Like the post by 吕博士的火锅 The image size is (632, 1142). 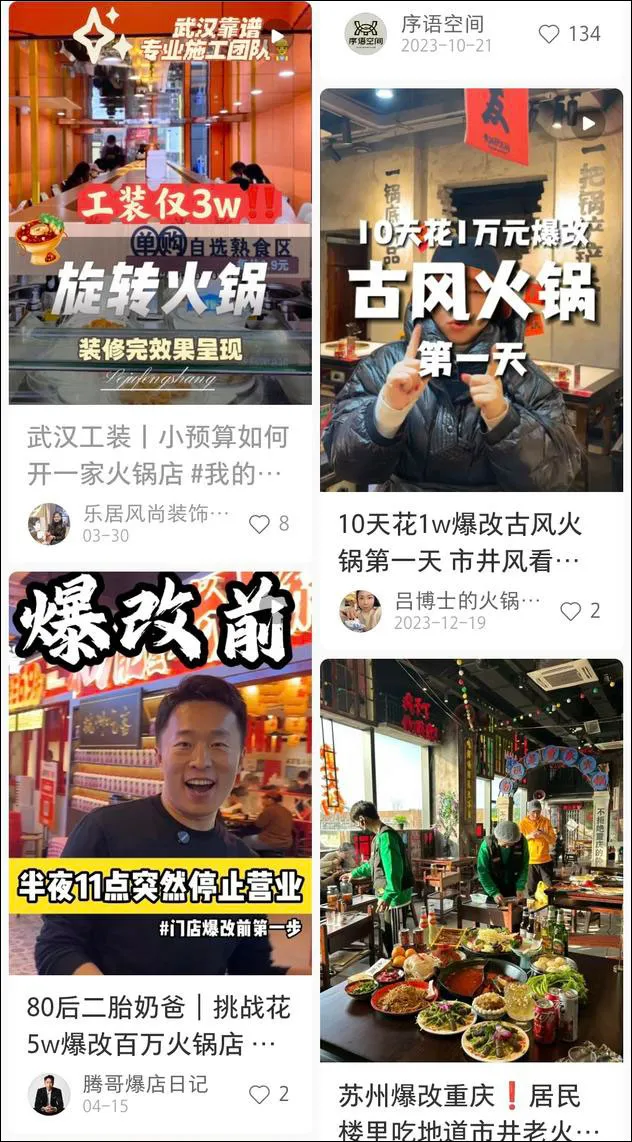[x=571, y=611]
